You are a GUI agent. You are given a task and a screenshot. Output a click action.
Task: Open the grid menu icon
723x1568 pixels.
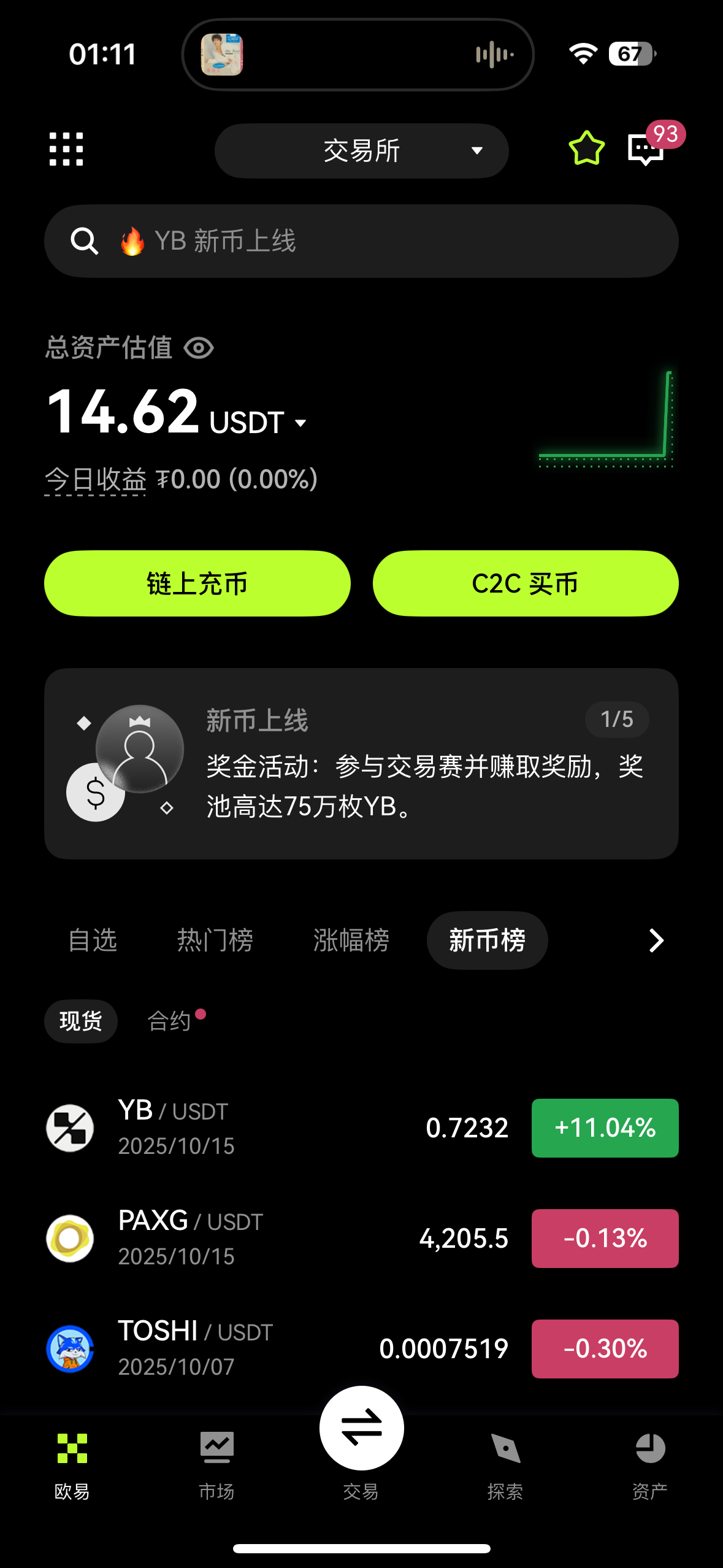click(x=66, y=149)
